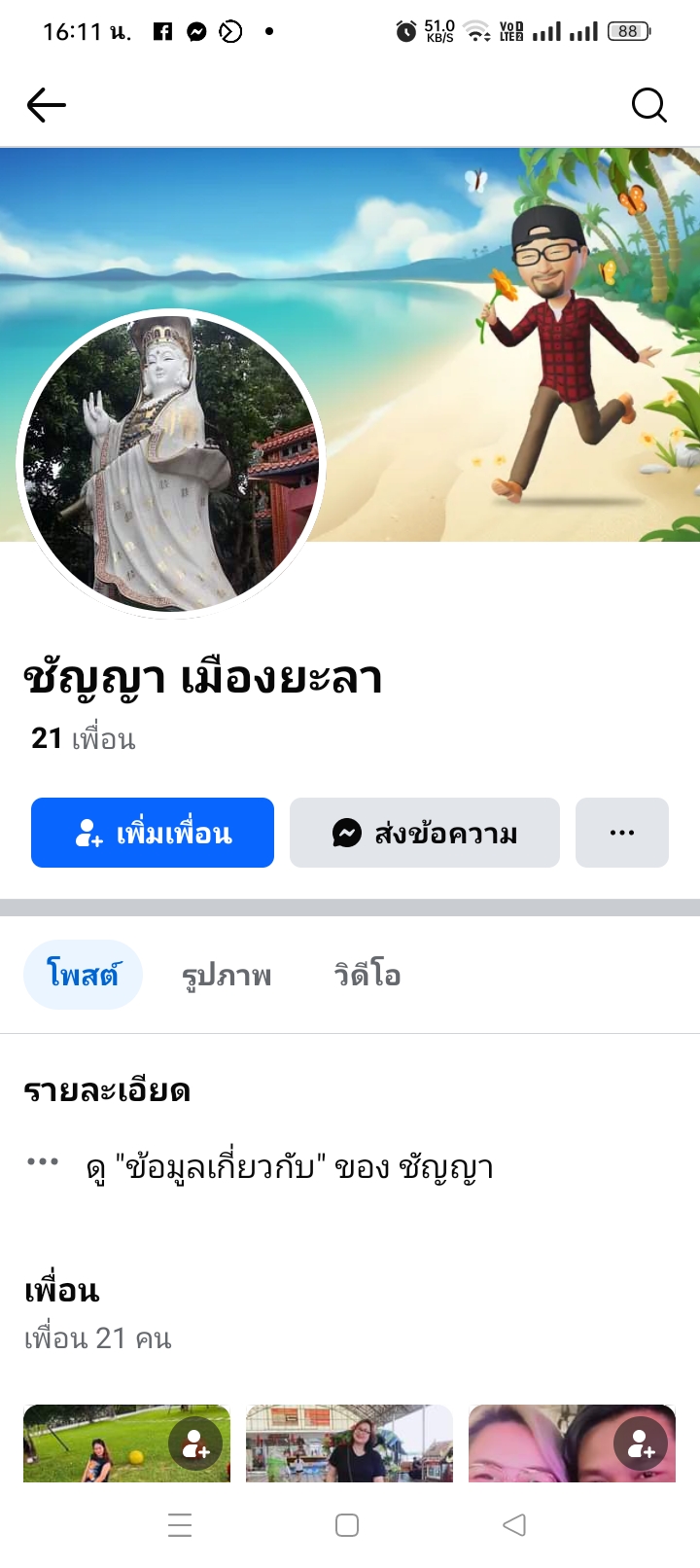View the ข้อมูลเกี่ยวกับ about info row
700x1568 pixels.
point(290,1167)
